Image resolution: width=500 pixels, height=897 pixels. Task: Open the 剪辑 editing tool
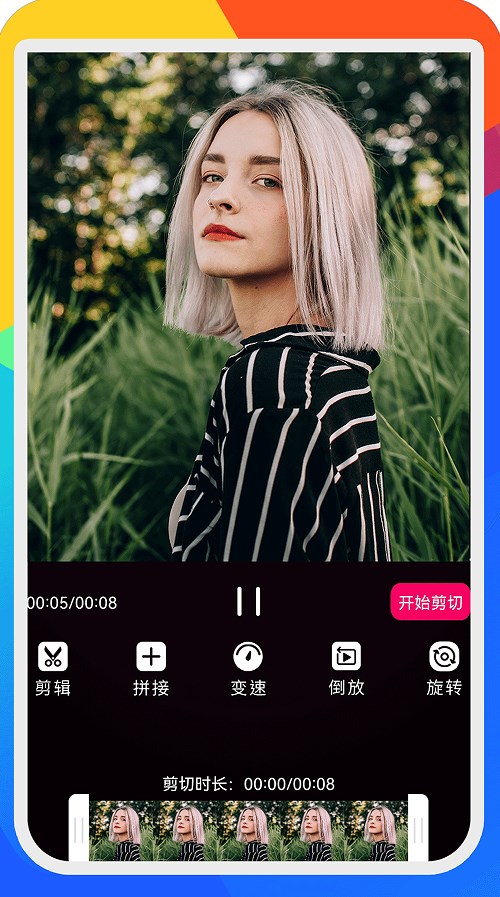(53, 668)
